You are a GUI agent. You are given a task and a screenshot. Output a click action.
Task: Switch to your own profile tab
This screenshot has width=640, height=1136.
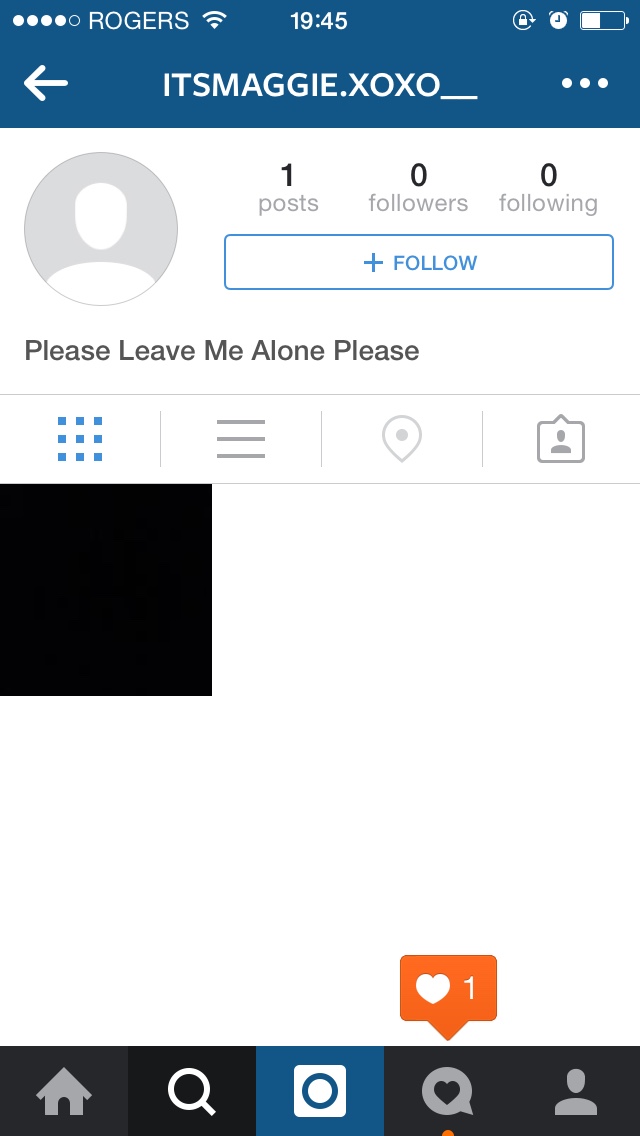tap(576, 1091)
